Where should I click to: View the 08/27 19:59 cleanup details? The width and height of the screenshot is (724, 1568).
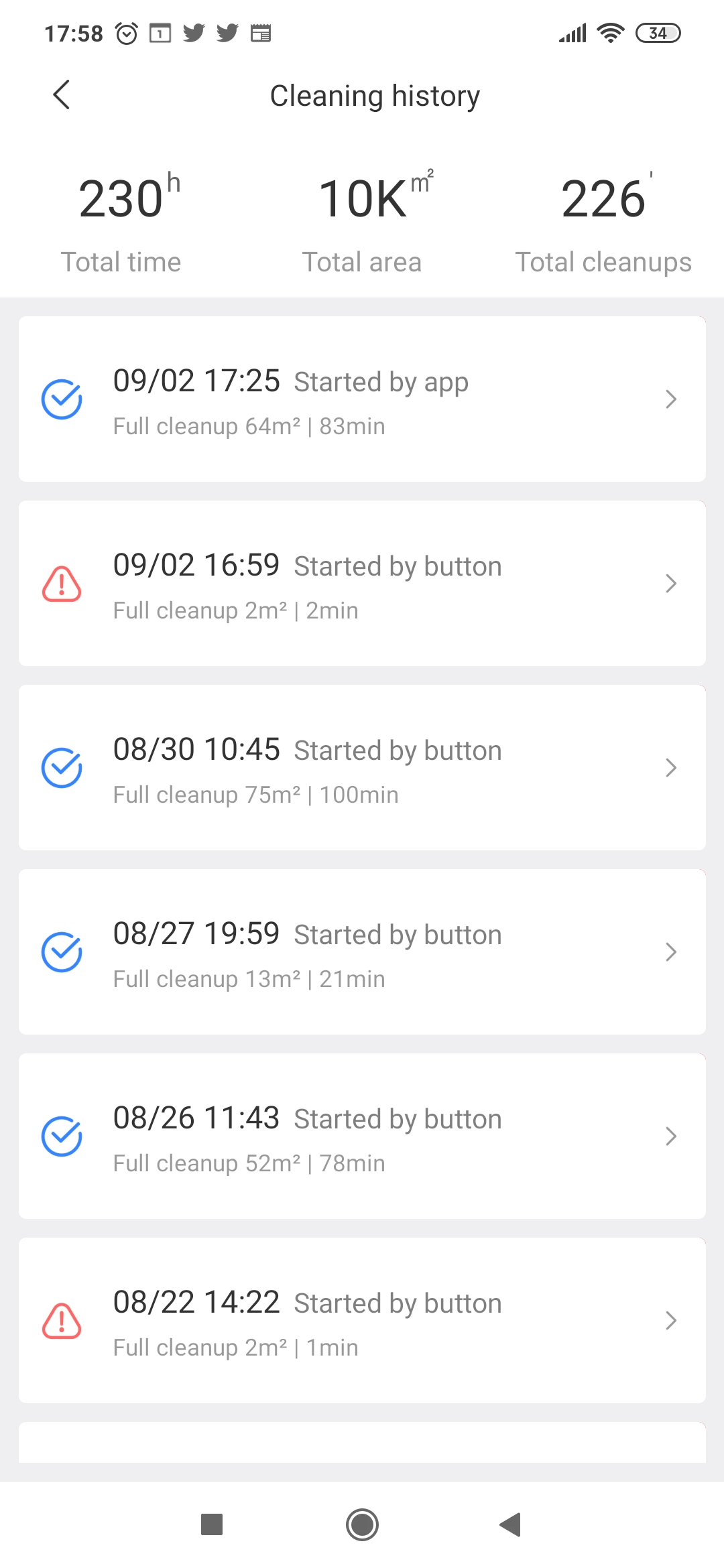tap(362, 952)
